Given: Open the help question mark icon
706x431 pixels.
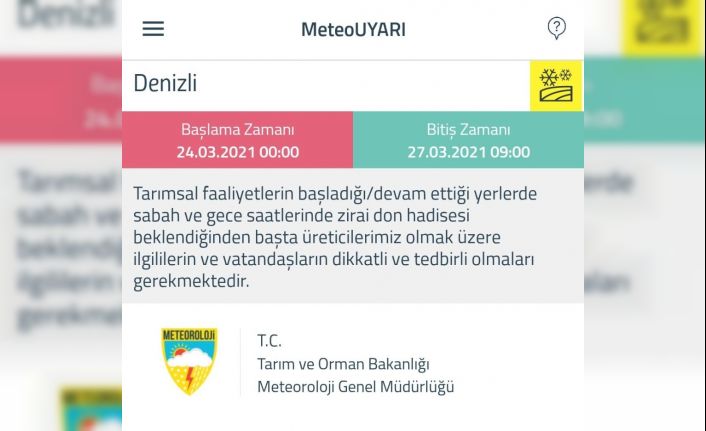Looking at the screenshot, I should click(557, 28).
